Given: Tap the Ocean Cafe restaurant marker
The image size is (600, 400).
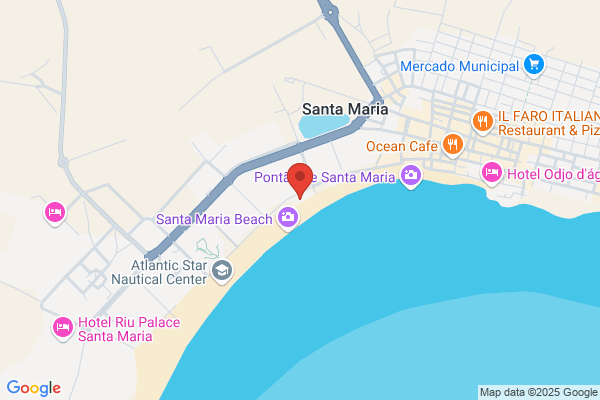Looking at the screenshot, I should [x=453, y=145].
